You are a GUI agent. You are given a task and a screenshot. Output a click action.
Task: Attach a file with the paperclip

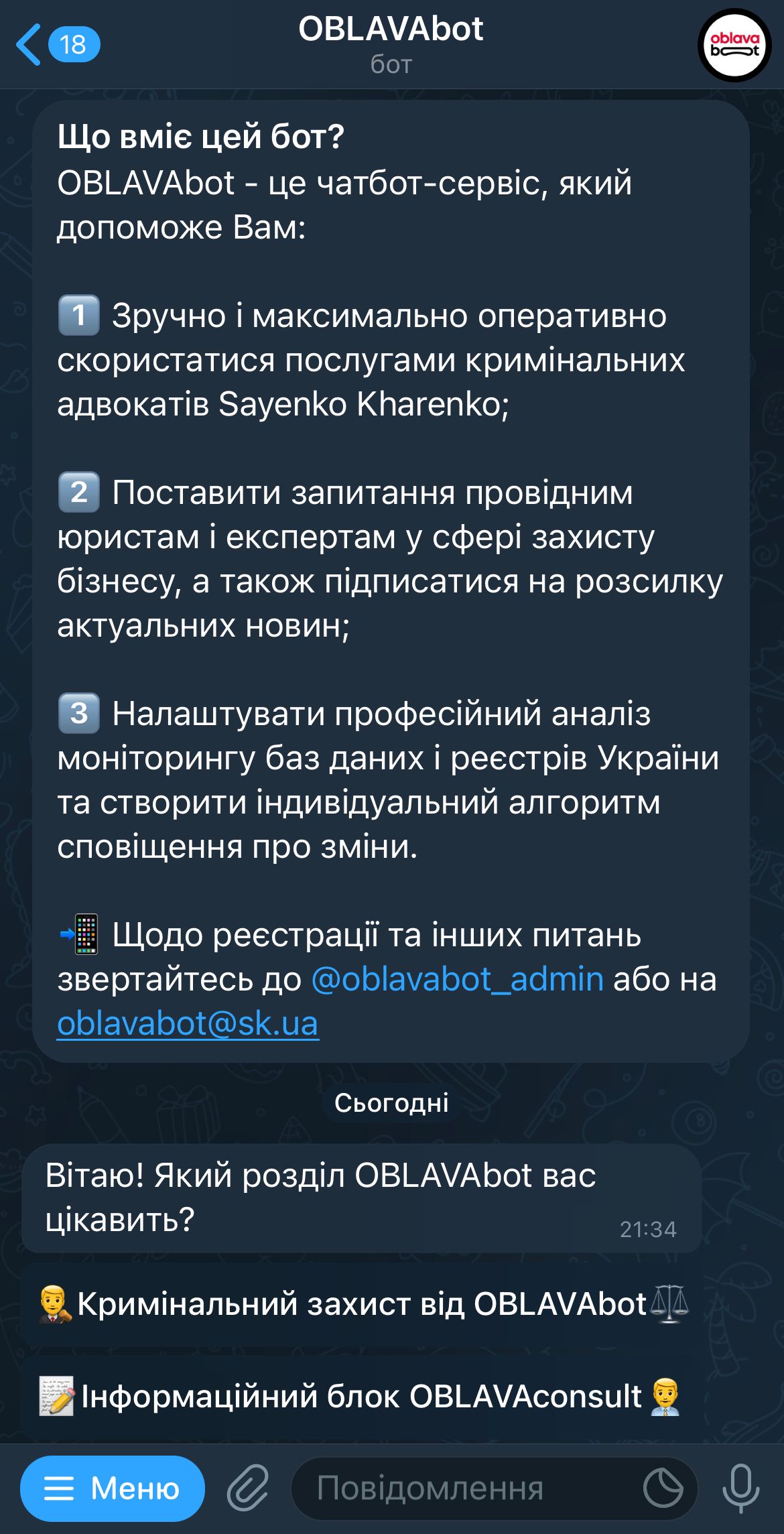248,1488
